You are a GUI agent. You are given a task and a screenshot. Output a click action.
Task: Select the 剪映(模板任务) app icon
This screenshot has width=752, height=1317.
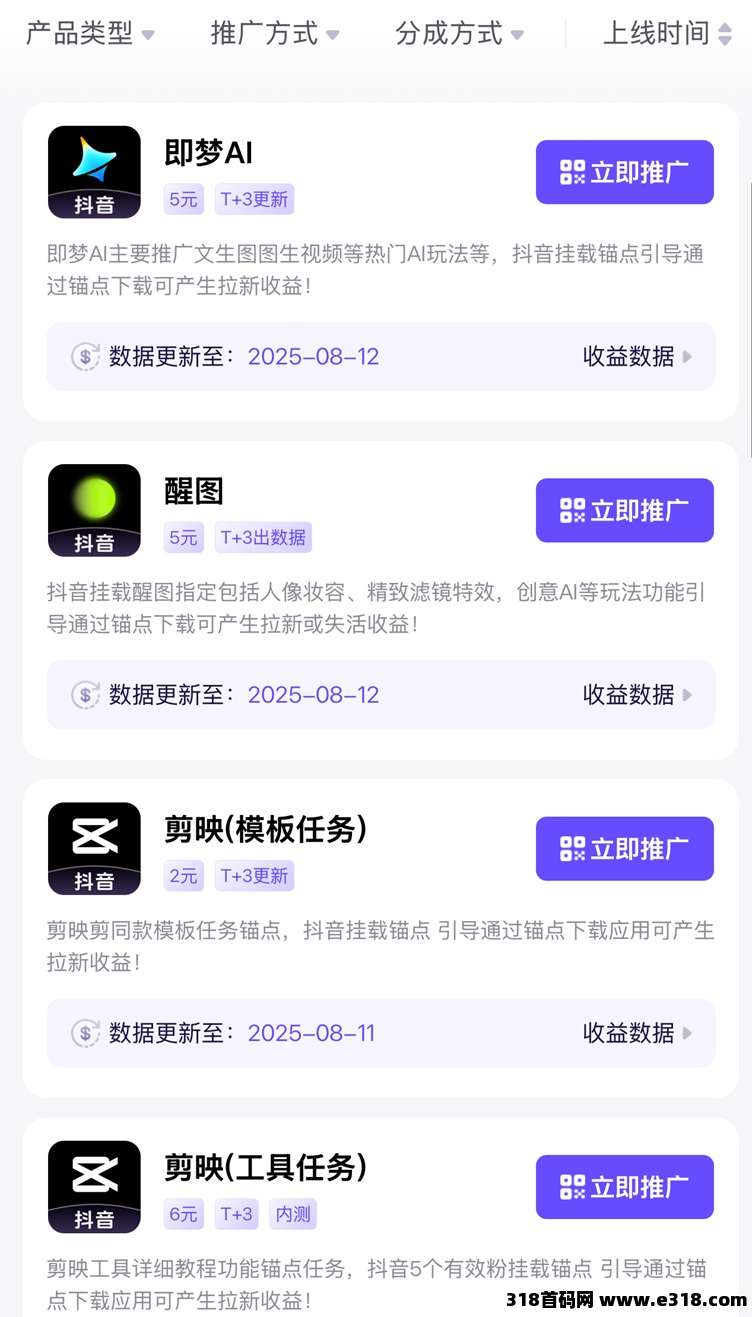pos(93,846)
